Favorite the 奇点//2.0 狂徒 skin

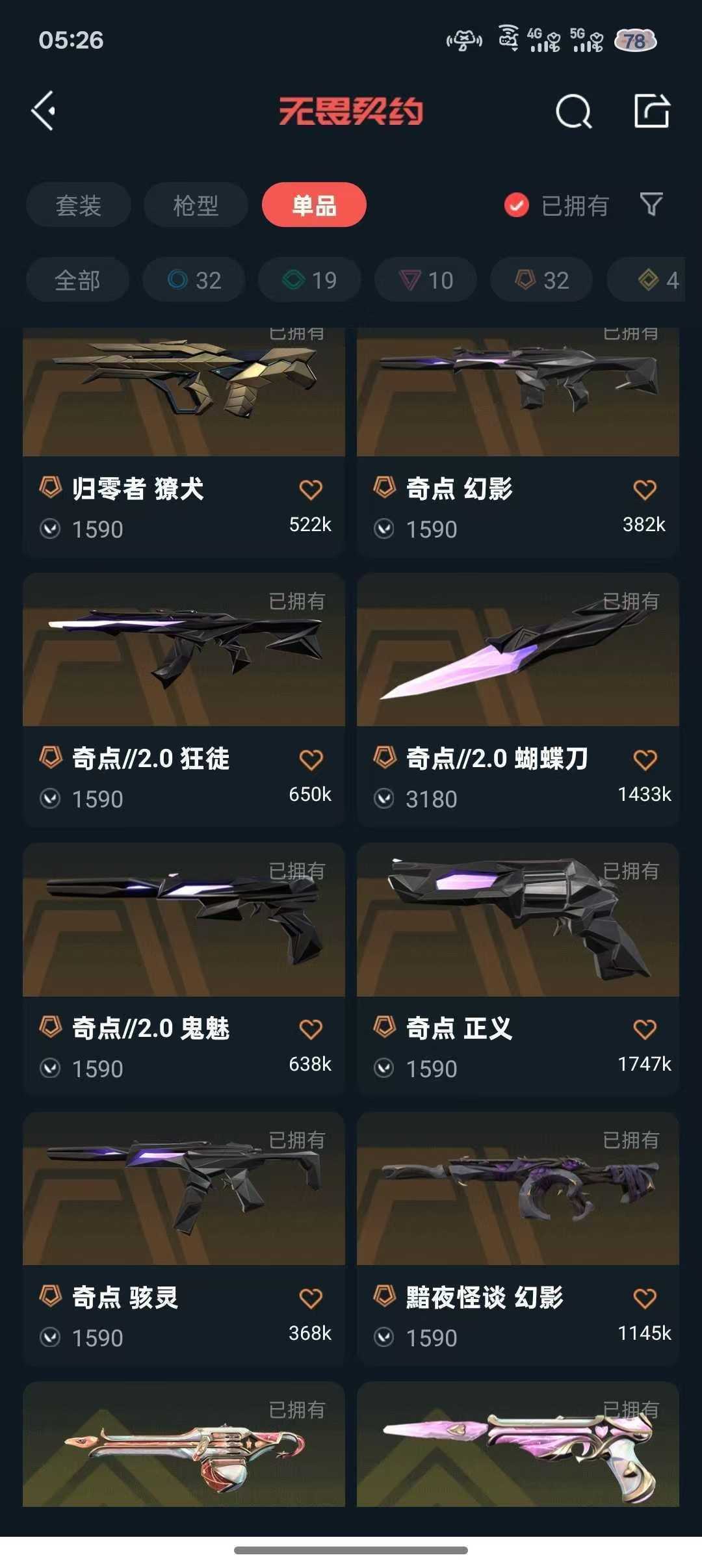coord(311,759)
